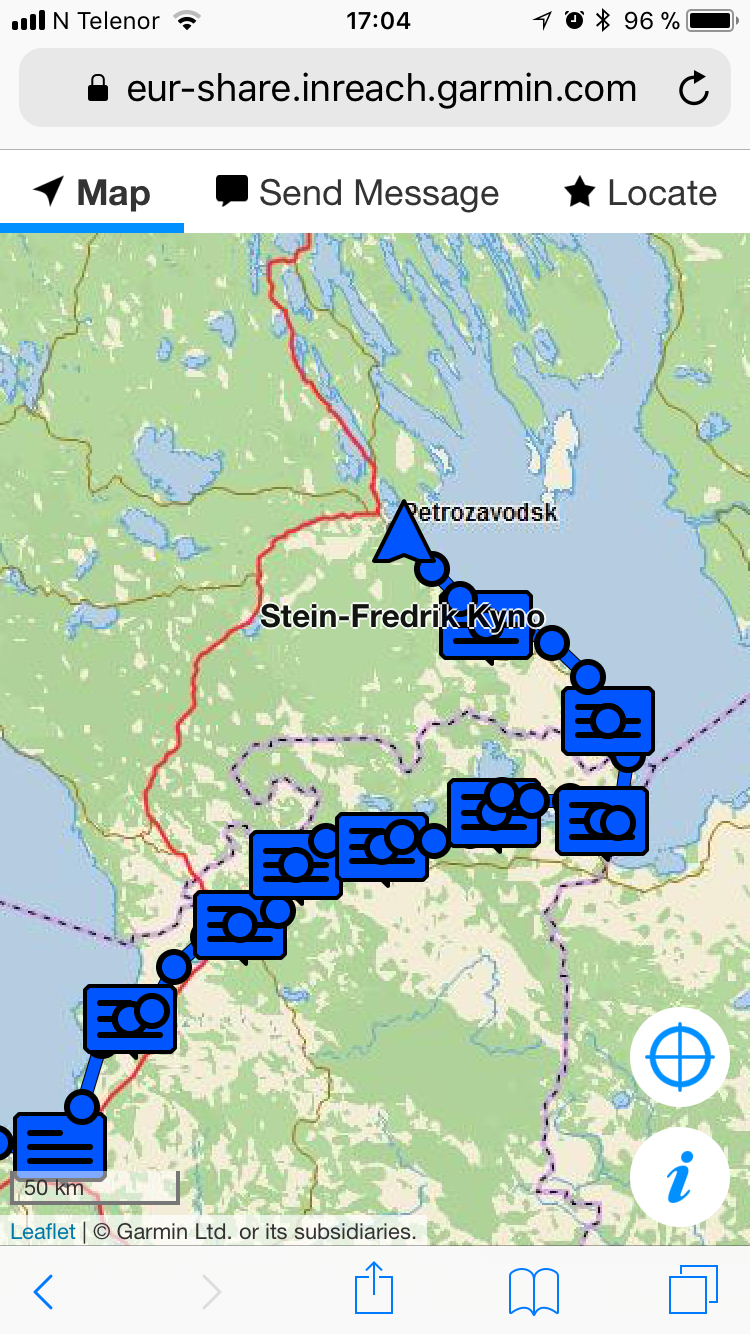Open the Send Message tab
The width and height of the screenshot is (750, 1334).
click(x=357, y=193)
